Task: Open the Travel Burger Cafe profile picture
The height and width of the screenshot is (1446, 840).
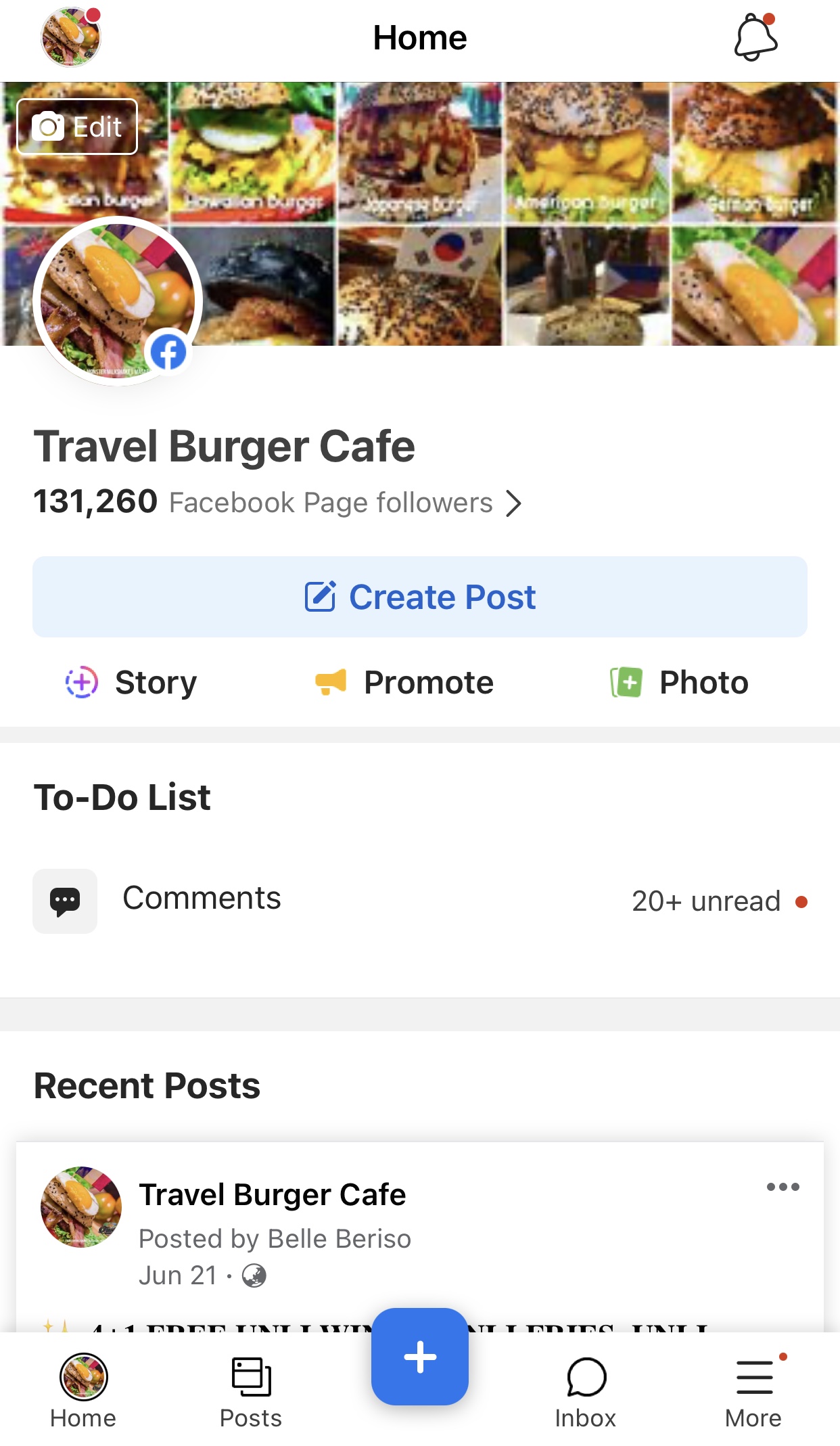Action: coord(118,301)
